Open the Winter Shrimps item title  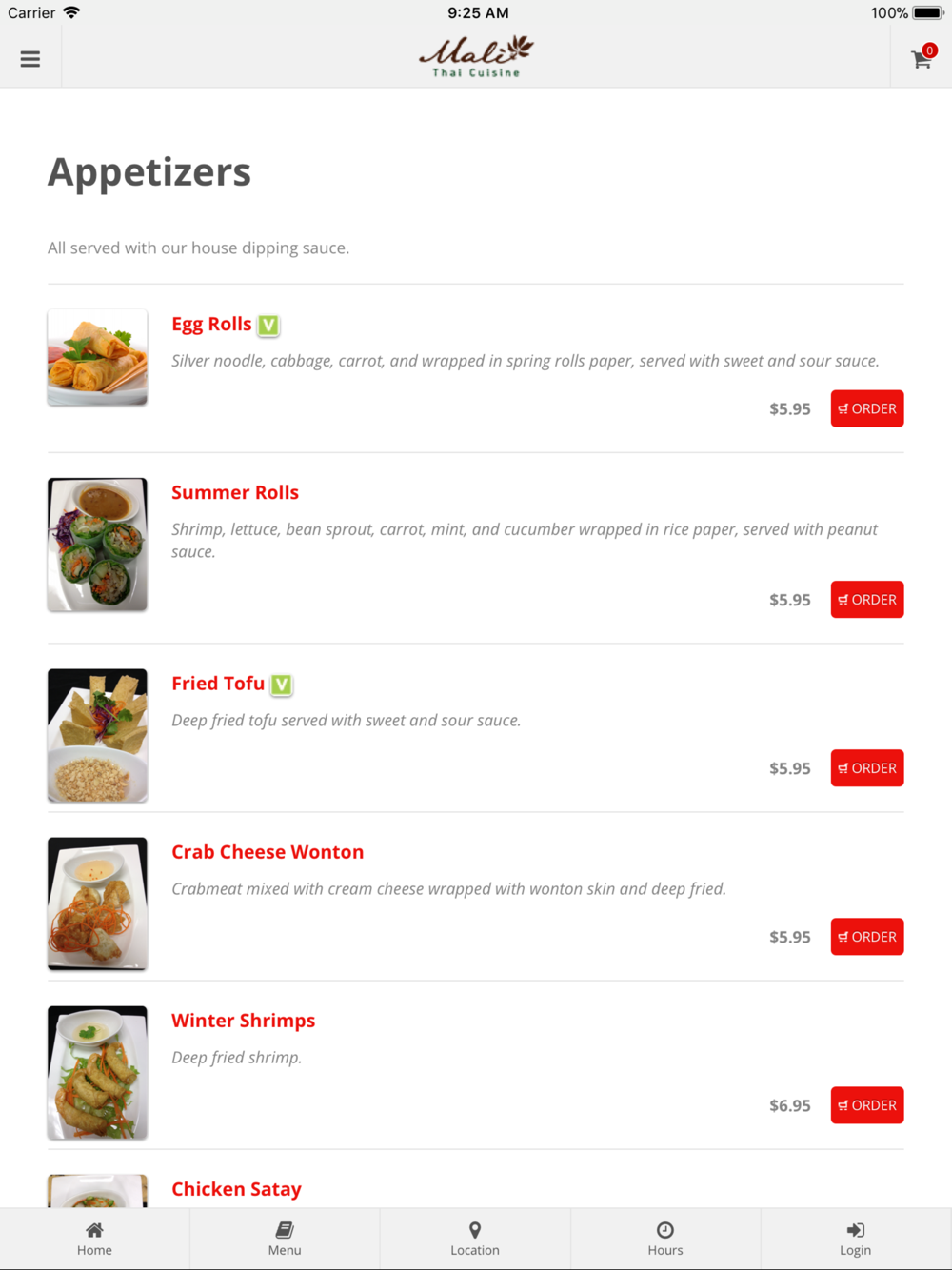(243, 1021)
